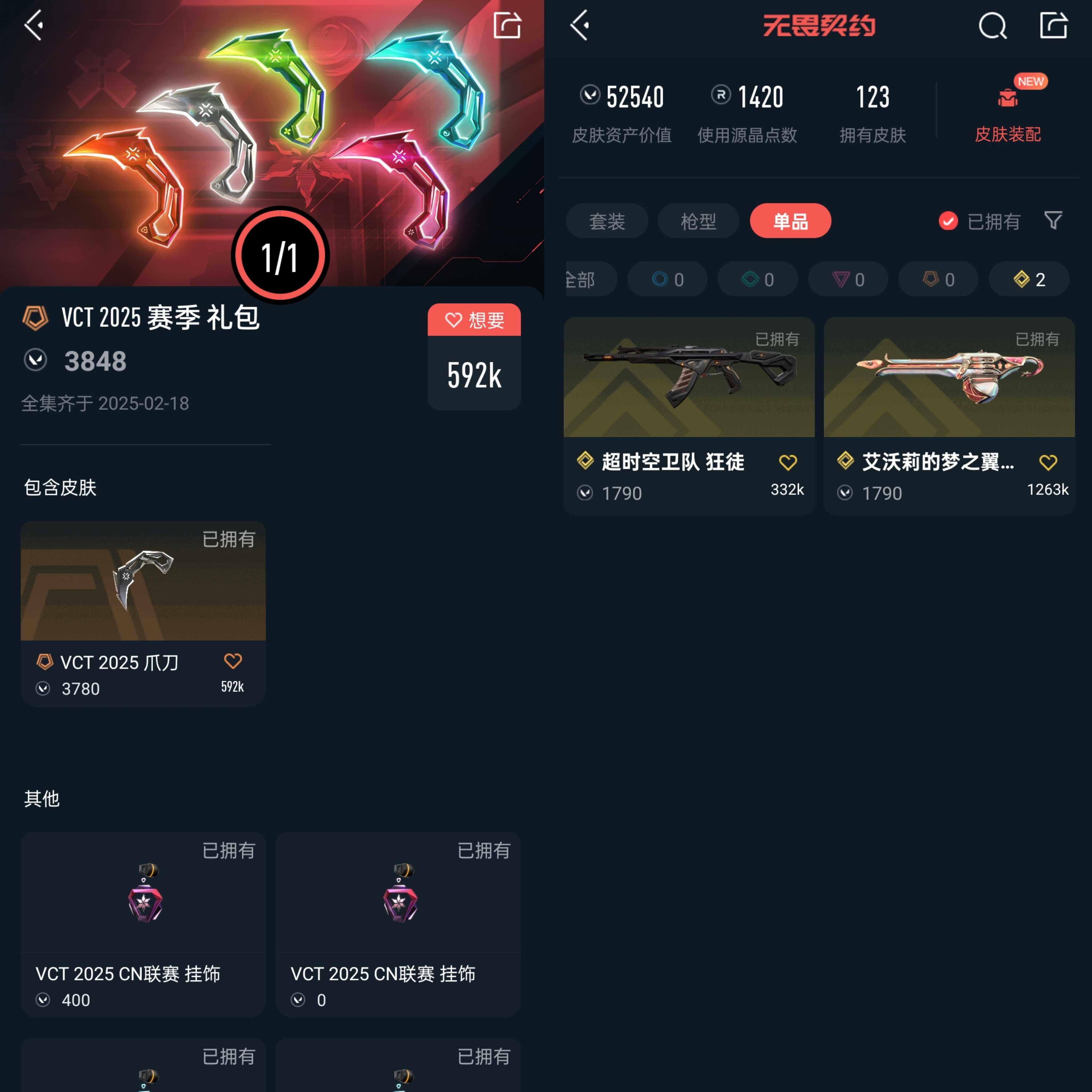Screen dimensions: 1092x1092
Task: Share the VCT 2025 赛季礼包 bundle
Action: coord(507,25)
